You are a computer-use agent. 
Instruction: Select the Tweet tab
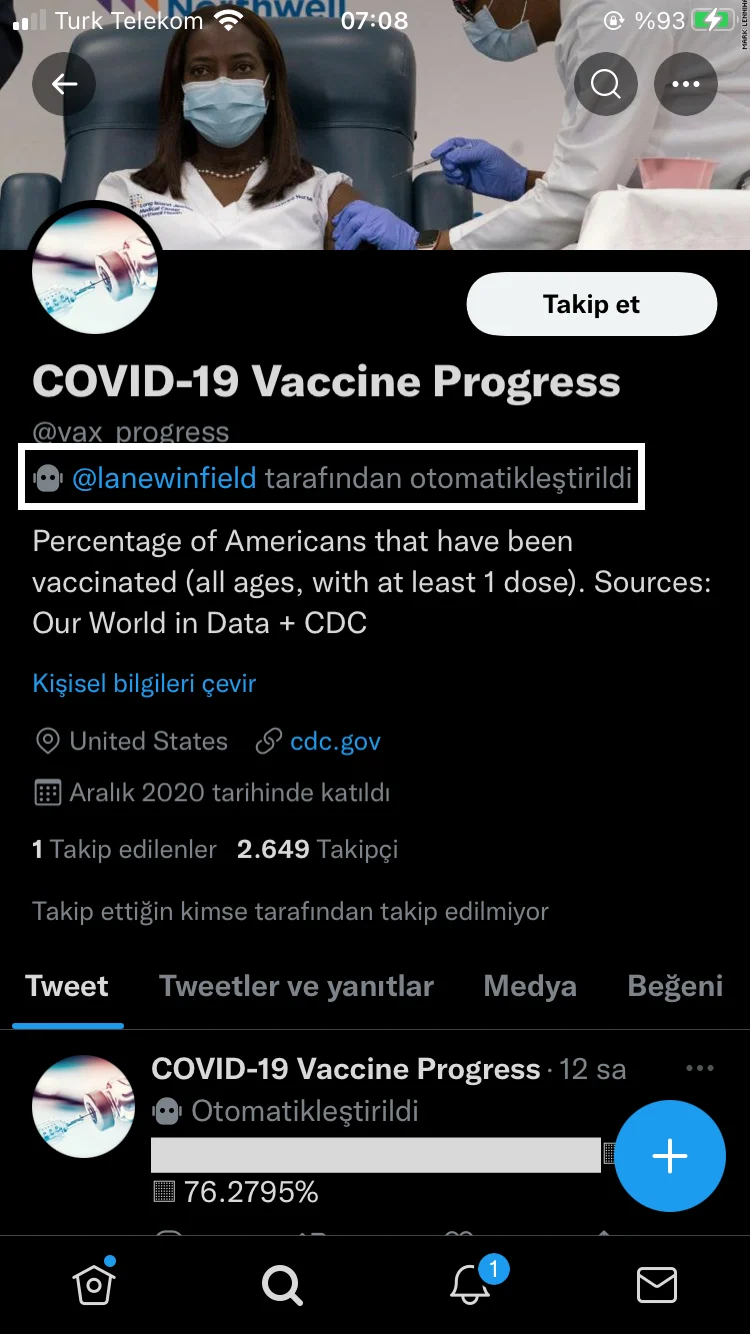[x=67, y=986]
